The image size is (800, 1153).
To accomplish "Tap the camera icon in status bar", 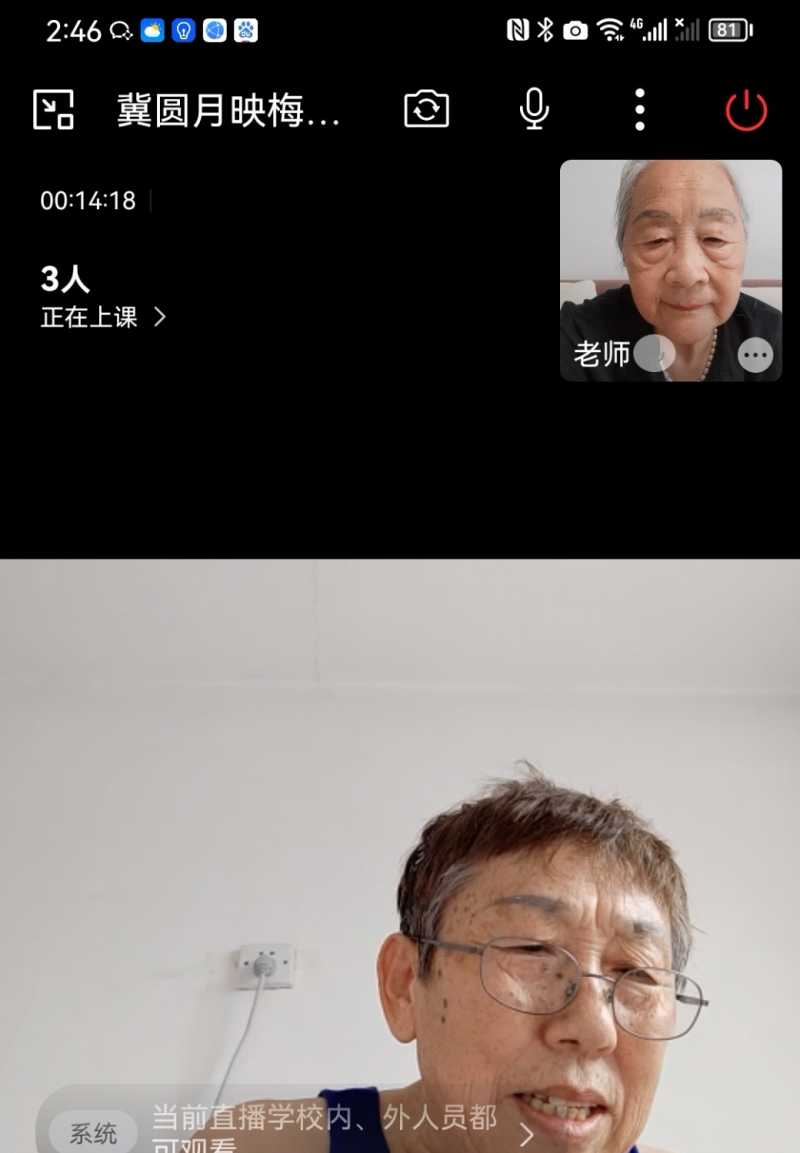I will [x=573, y=29].
